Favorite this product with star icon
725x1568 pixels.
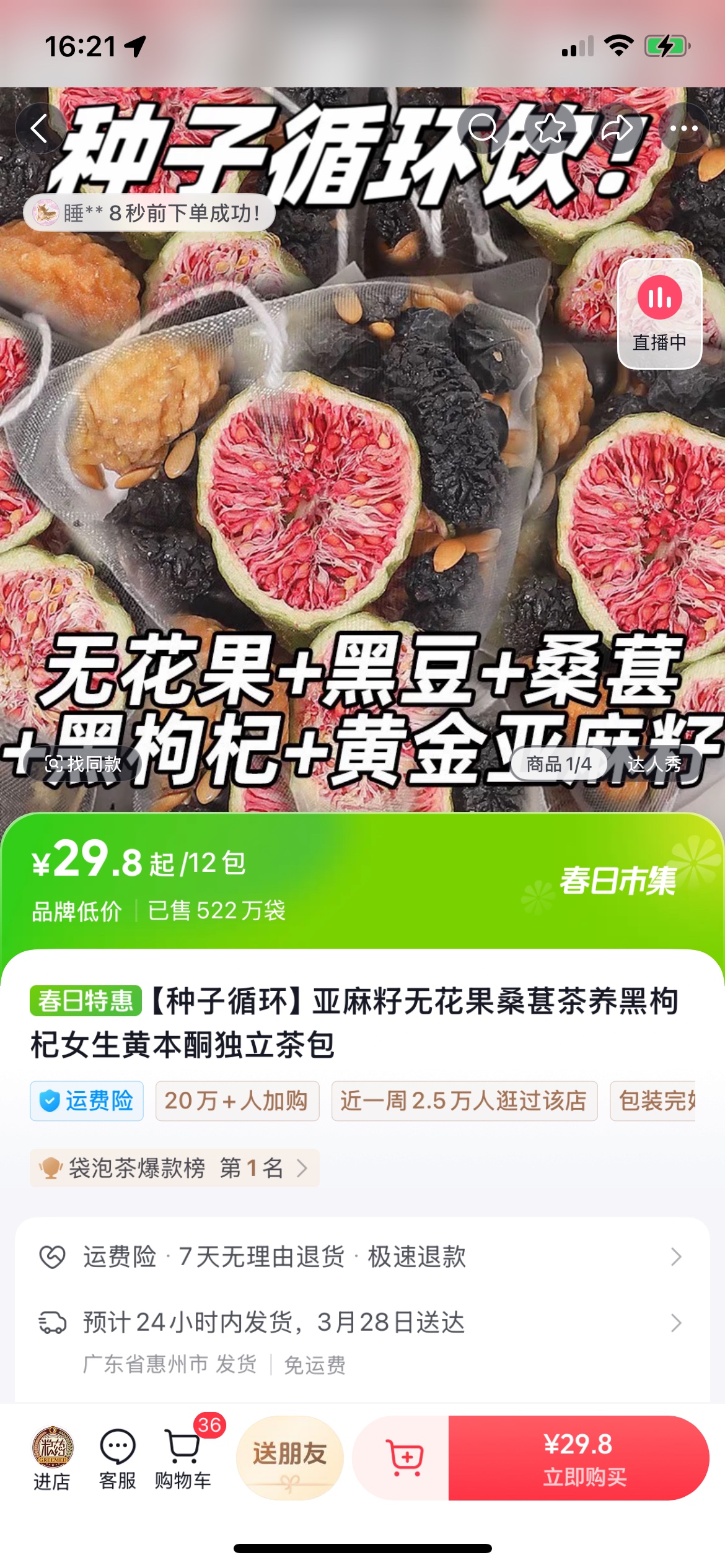[x=550, y=129]
